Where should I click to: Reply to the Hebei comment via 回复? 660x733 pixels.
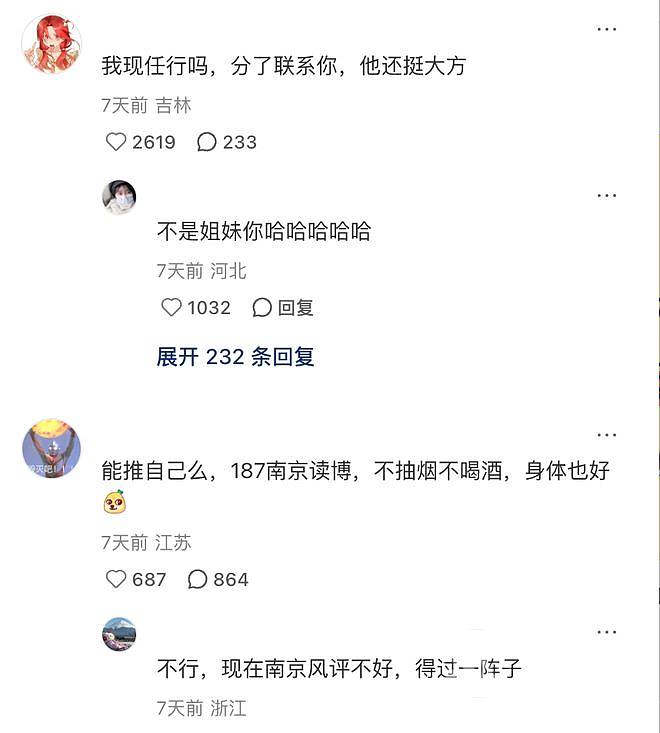point(283,307)
